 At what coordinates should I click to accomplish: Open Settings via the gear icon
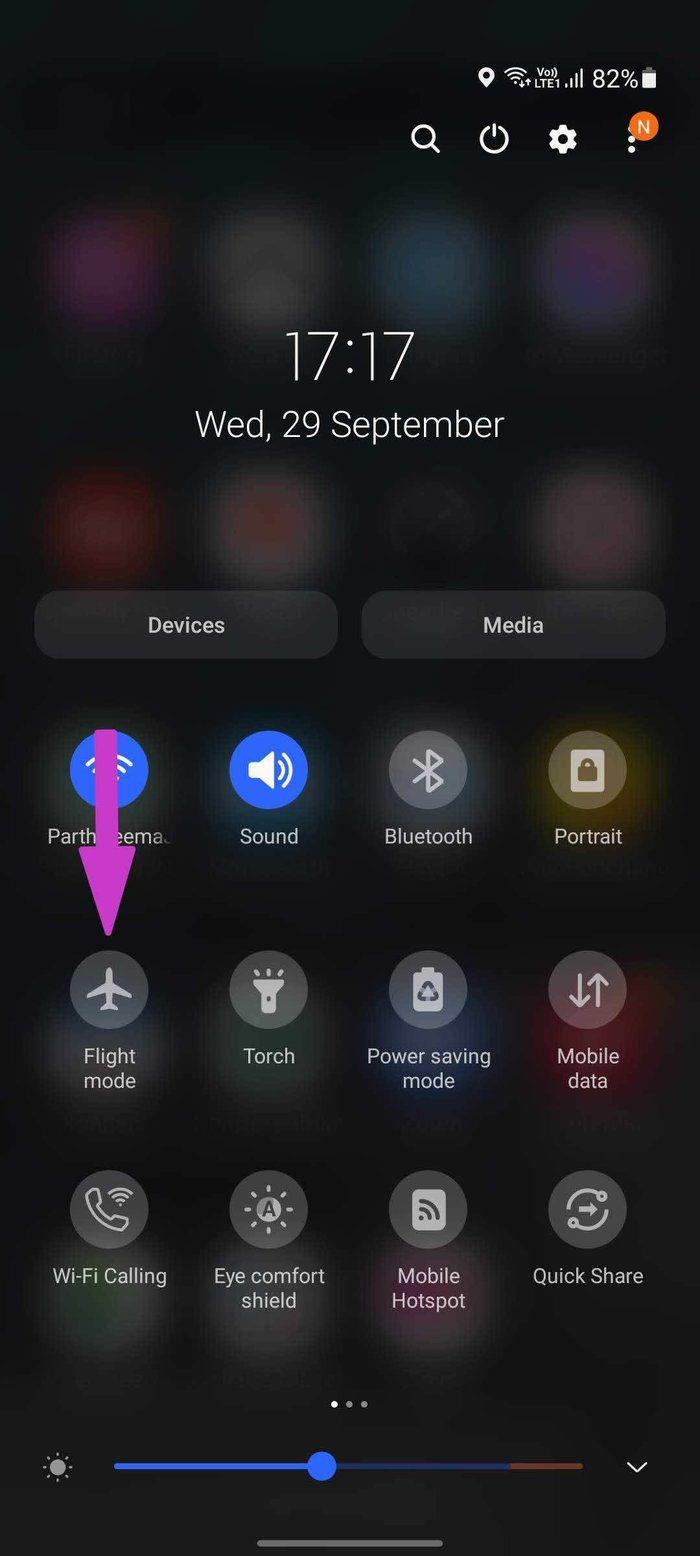tap(563, 139)
